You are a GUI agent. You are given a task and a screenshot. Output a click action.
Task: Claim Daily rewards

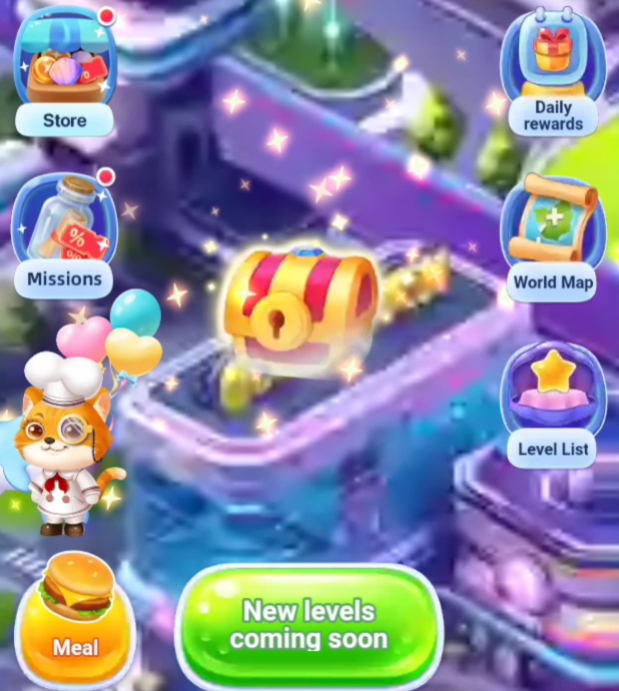pos(552,75)
